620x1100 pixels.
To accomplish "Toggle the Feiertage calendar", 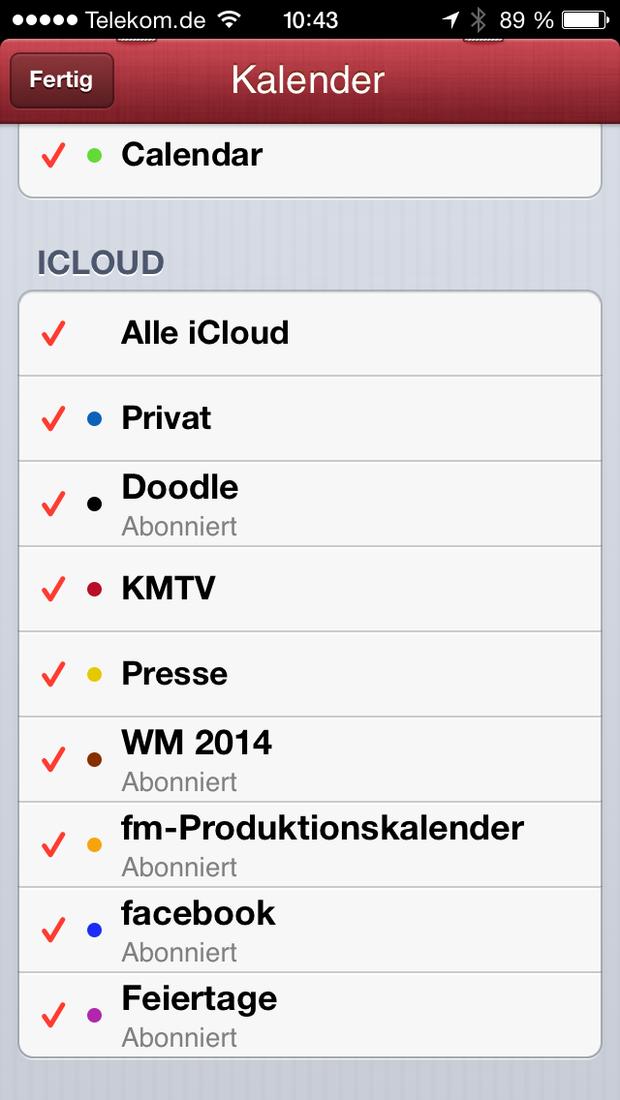I will (309, 1014).
